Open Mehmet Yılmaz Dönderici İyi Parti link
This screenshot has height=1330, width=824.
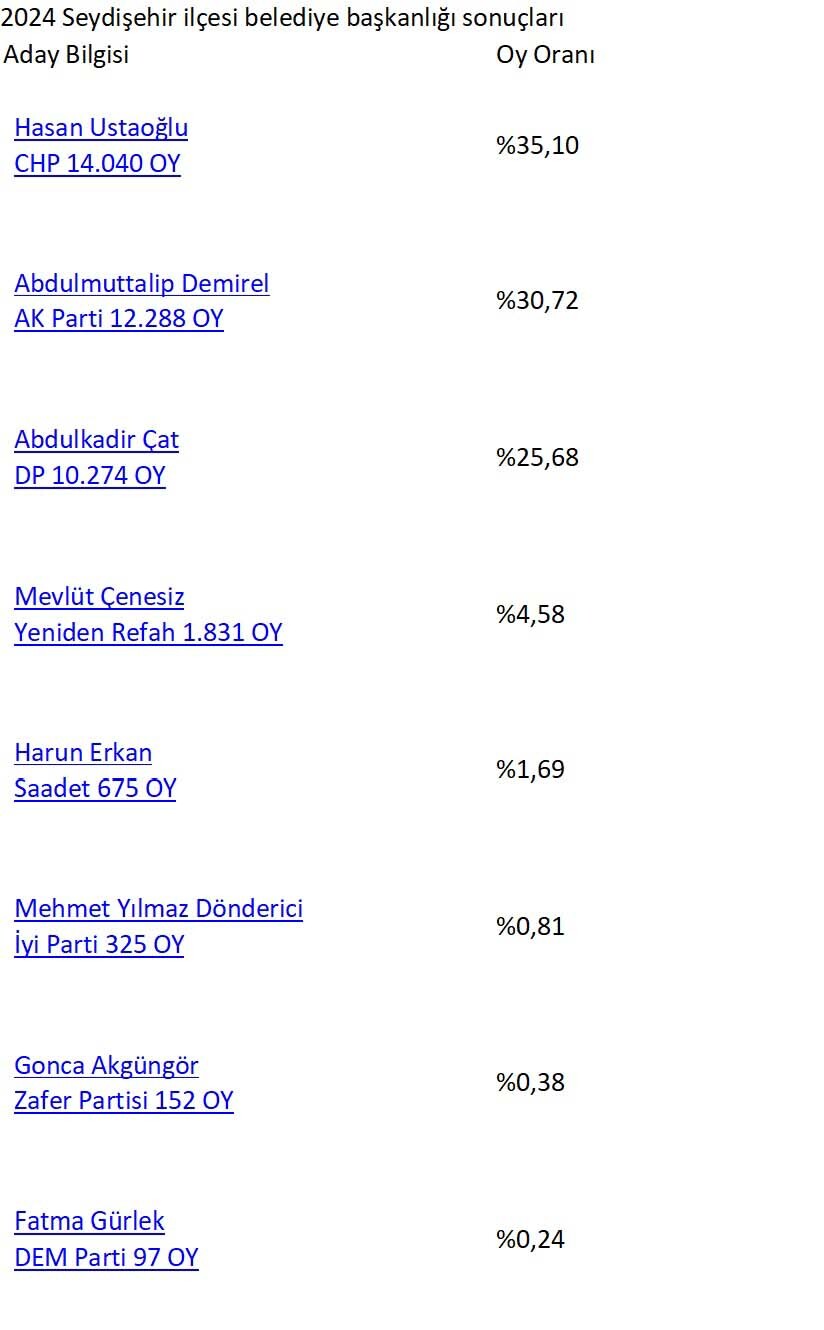point(159,927)
